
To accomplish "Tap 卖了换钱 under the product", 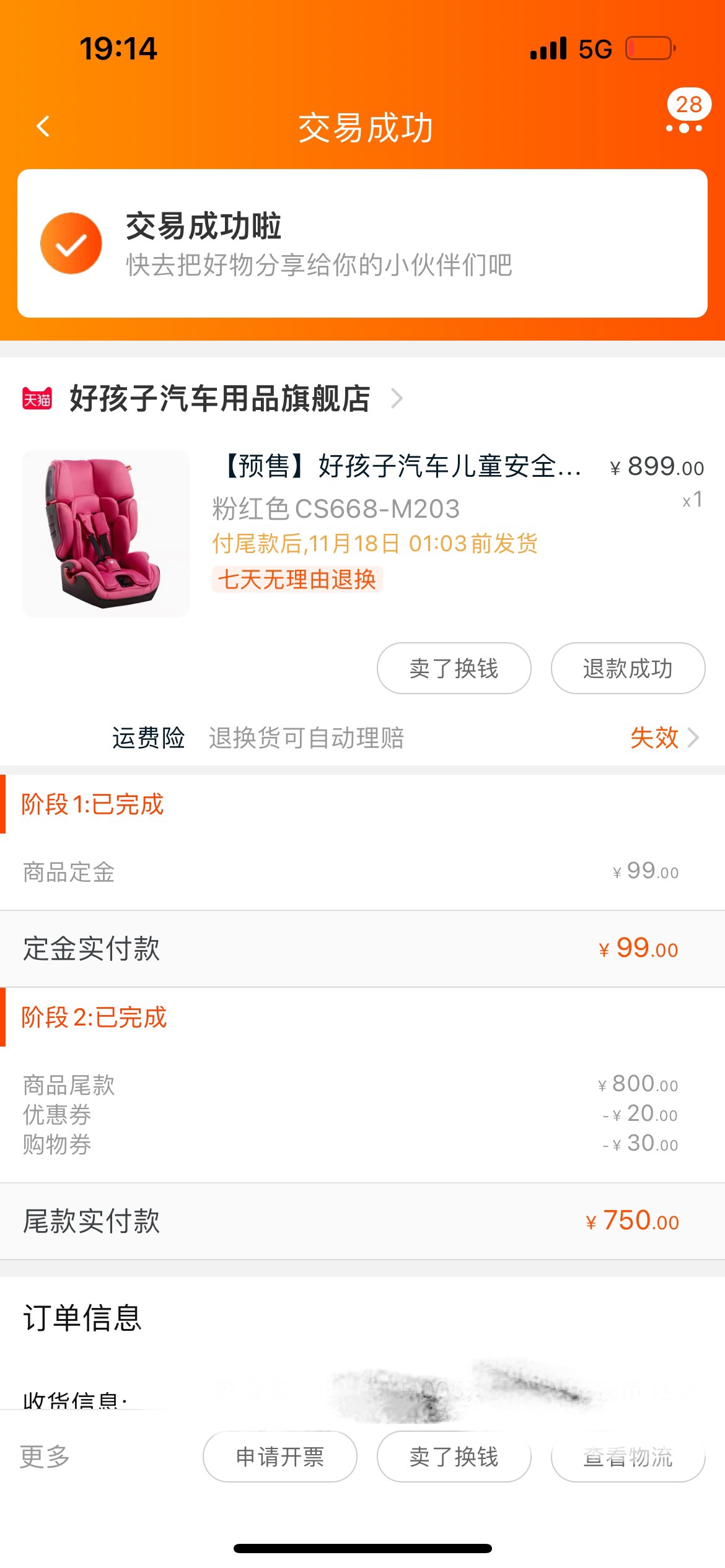I will point(454,668).
